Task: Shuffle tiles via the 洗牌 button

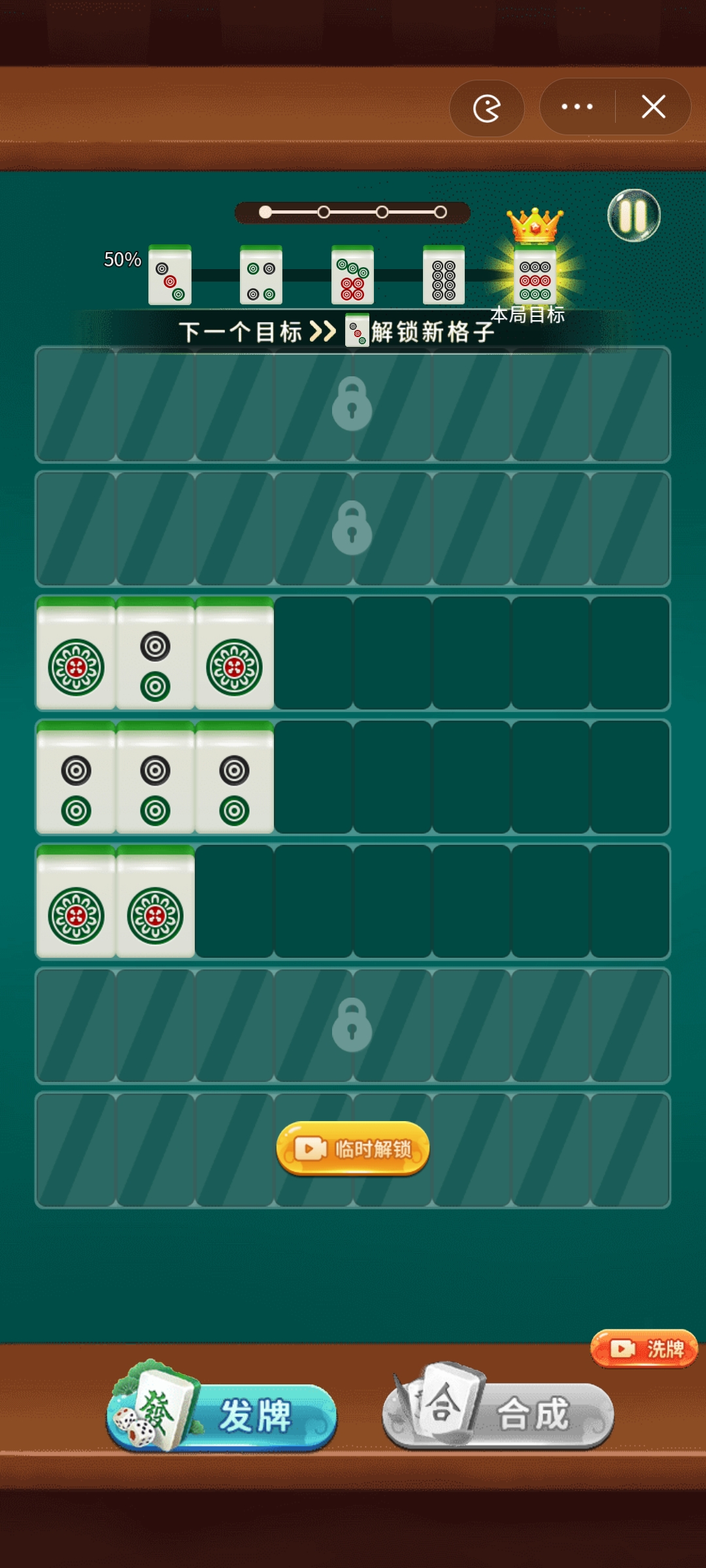Action: click(x=645, y=1348)
